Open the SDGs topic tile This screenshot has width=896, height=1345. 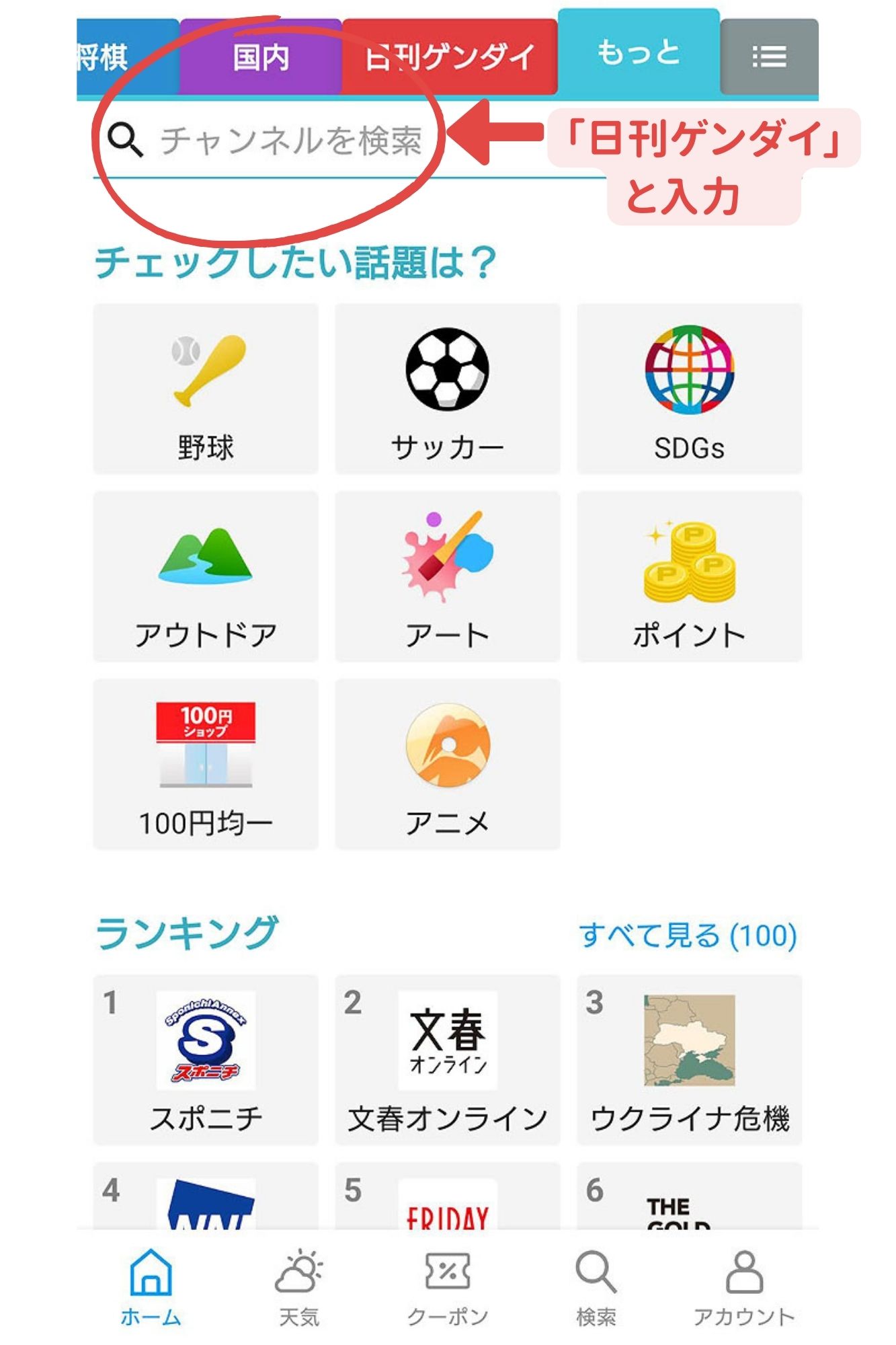tap(689, 389)
